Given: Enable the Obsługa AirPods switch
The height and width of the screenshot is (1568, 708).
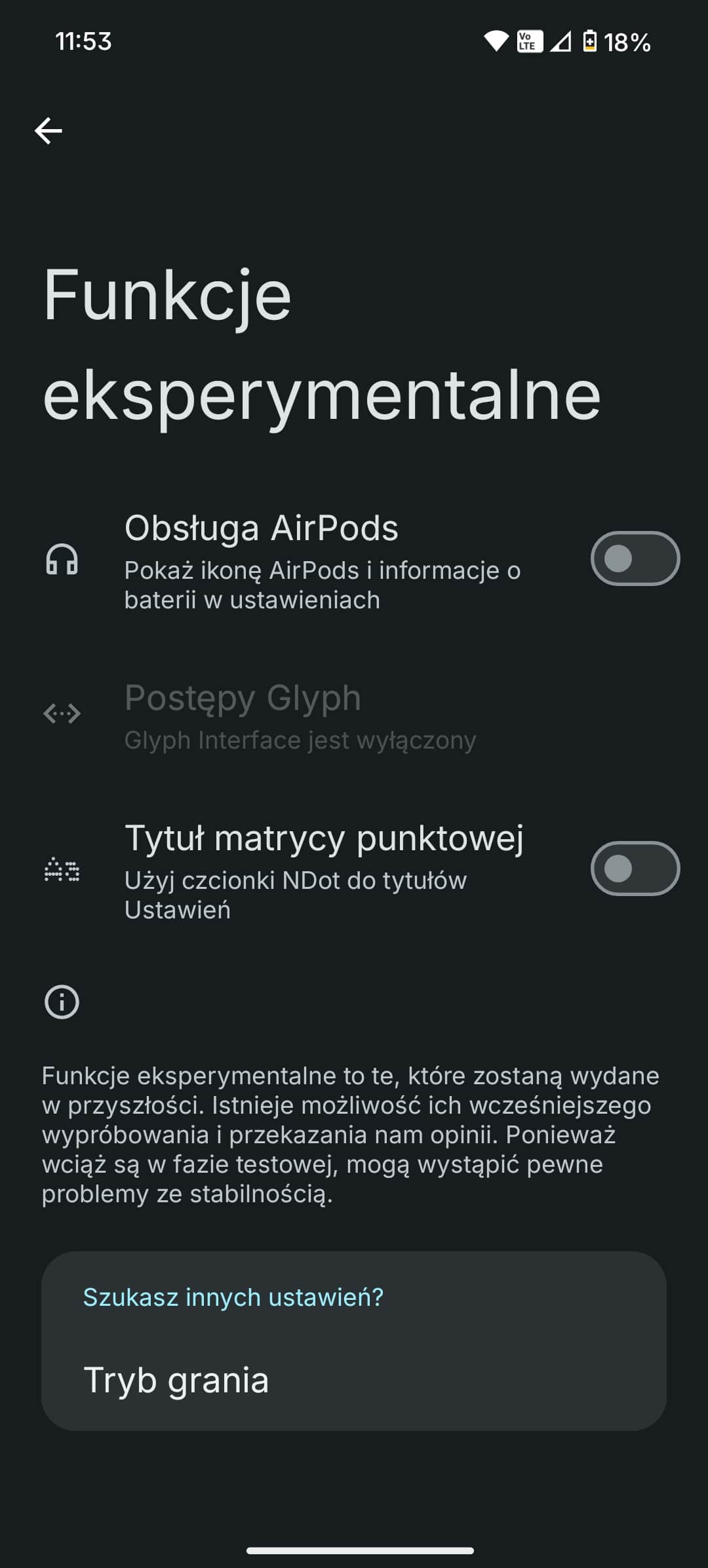Looking at the screenshot, I should [635, 559].
